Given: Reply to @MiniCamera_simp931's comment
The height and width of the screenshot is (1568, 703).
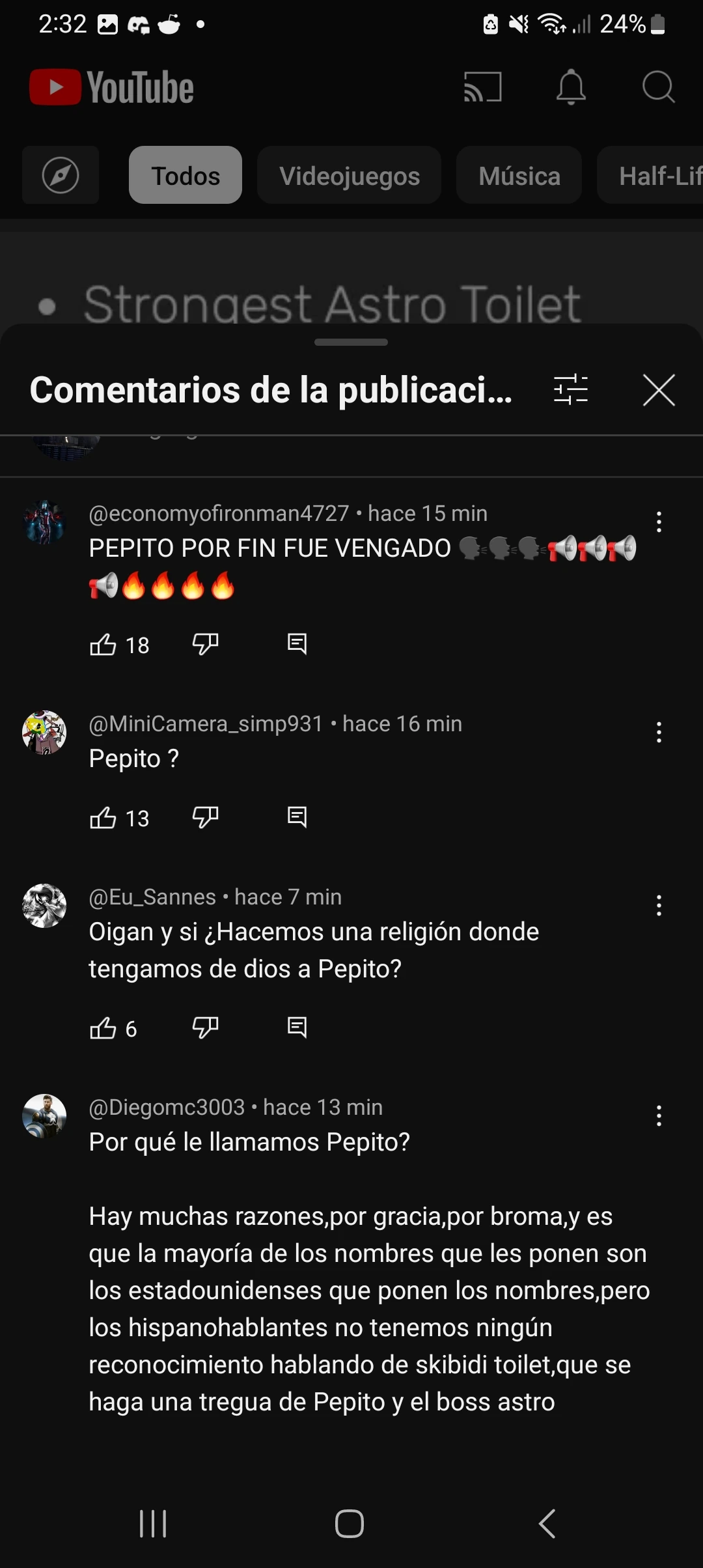Looking at the screenshot, I should coord(297,817).
